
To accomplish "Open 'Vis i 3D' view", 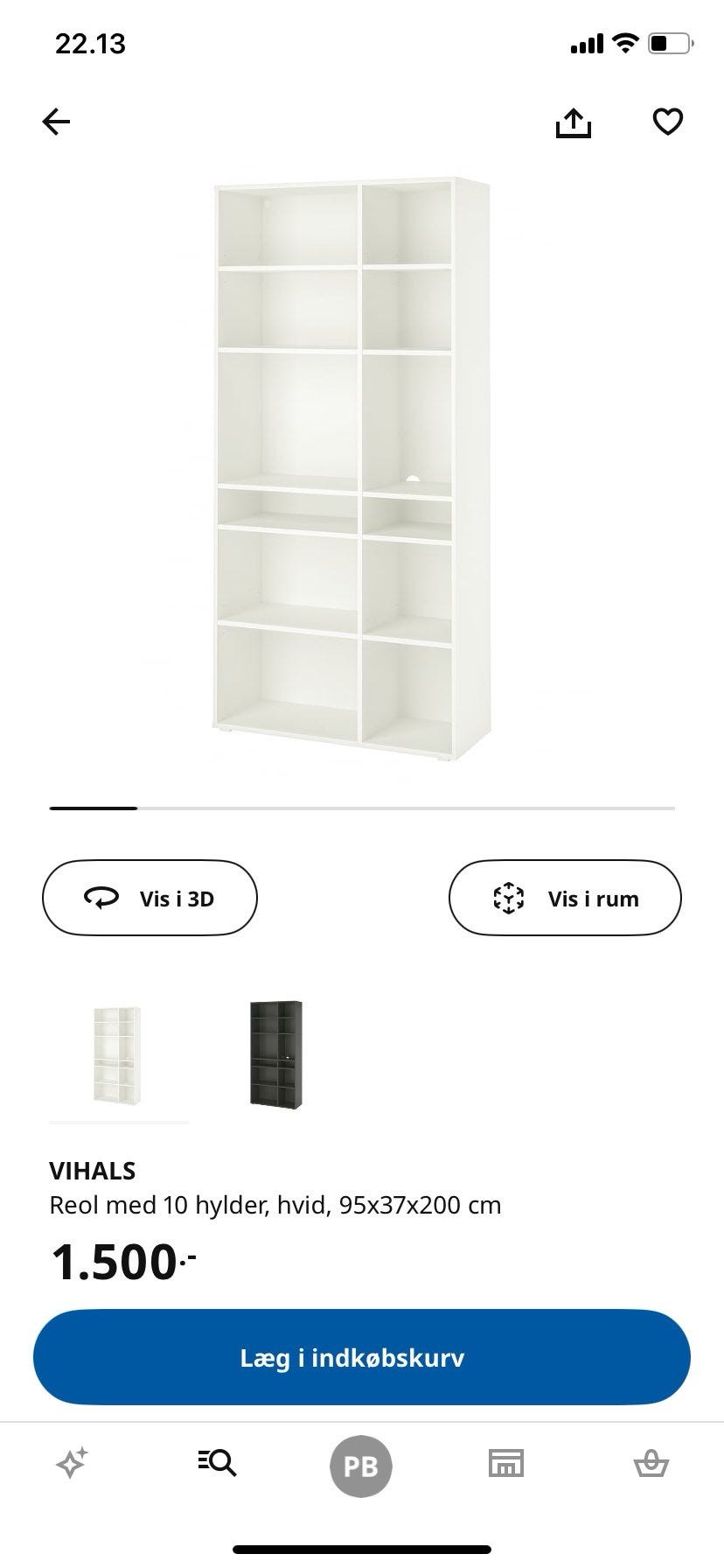I will 149,898.
